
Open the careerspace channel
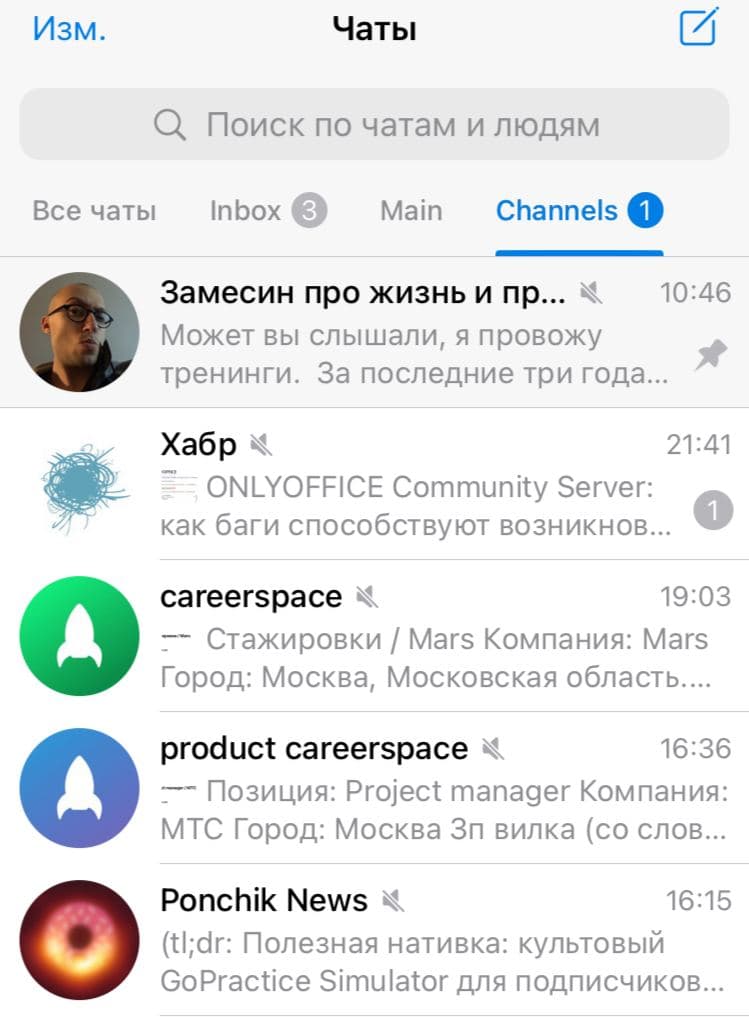[x=400, y=636]
